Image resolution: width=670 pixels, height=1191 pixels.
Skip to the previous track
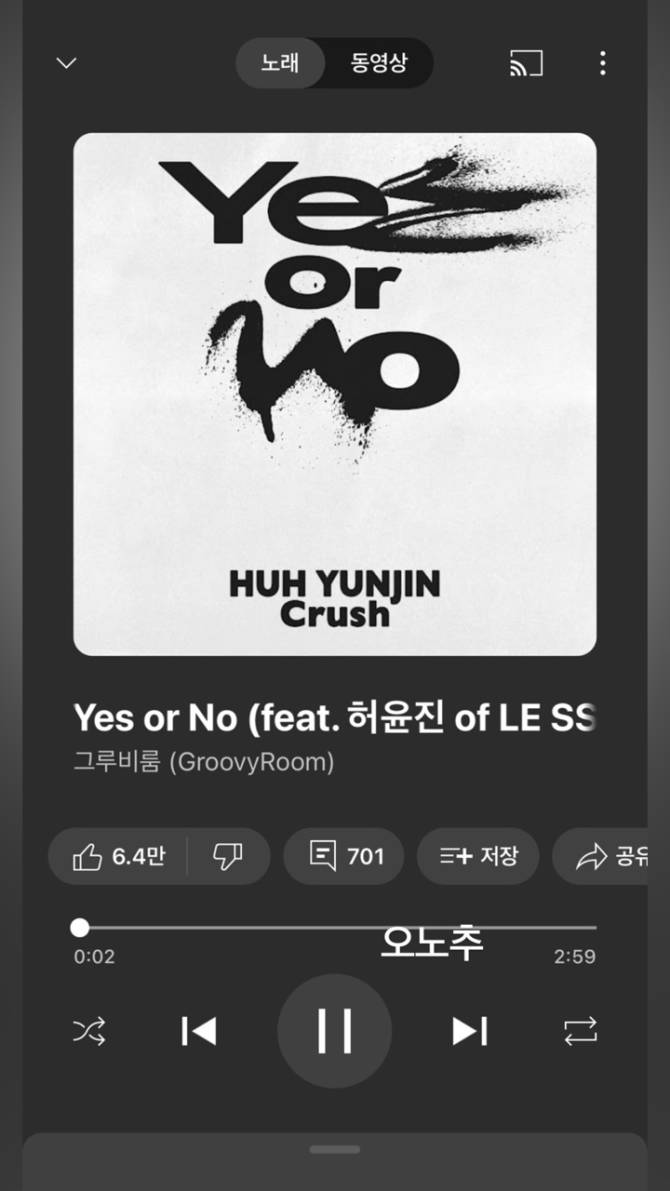[x=199, y=1031]
